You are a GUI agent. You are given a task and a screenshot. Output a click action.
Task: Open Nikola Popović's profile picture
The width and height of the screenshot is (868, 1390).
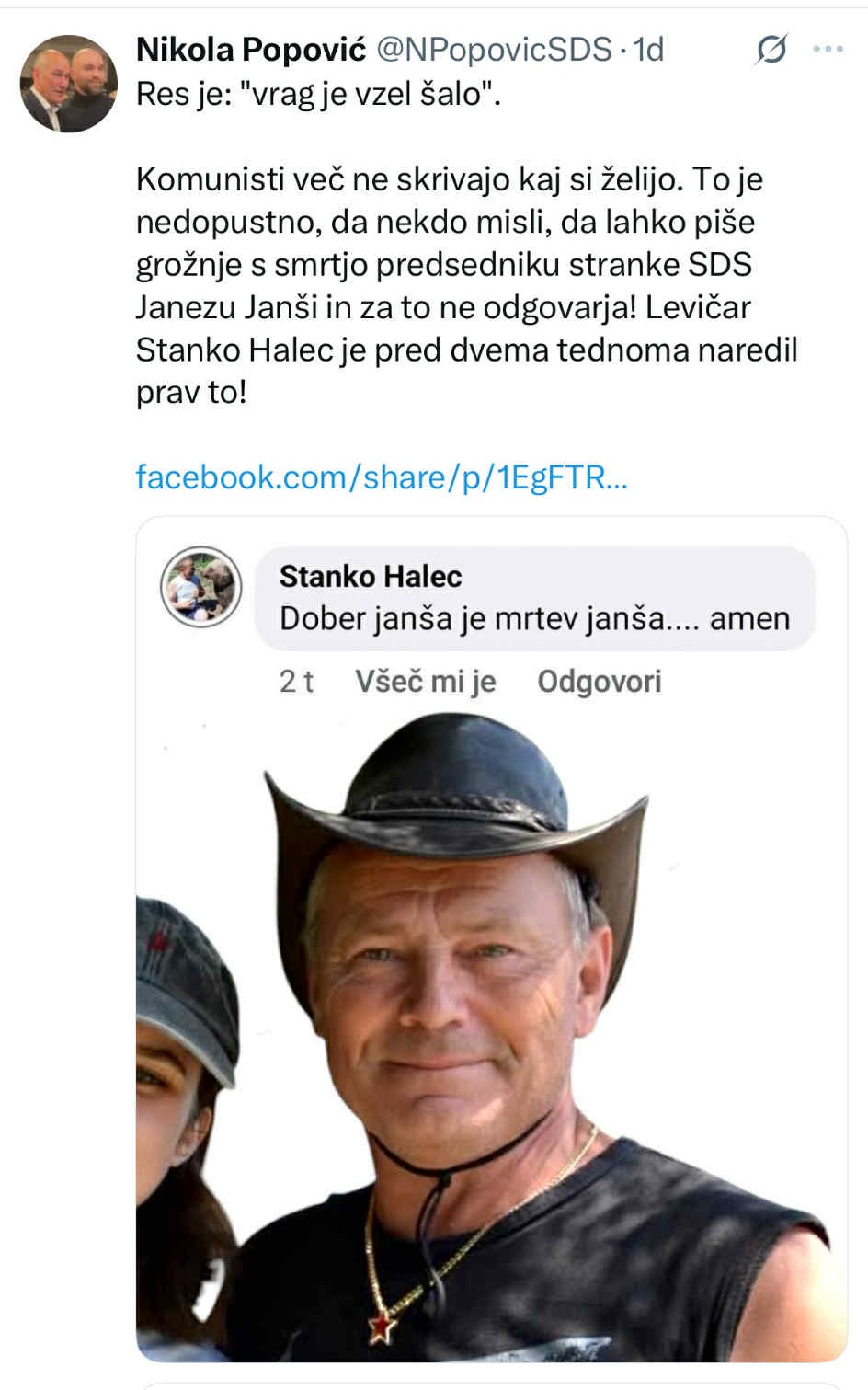[x=69, y=84]
